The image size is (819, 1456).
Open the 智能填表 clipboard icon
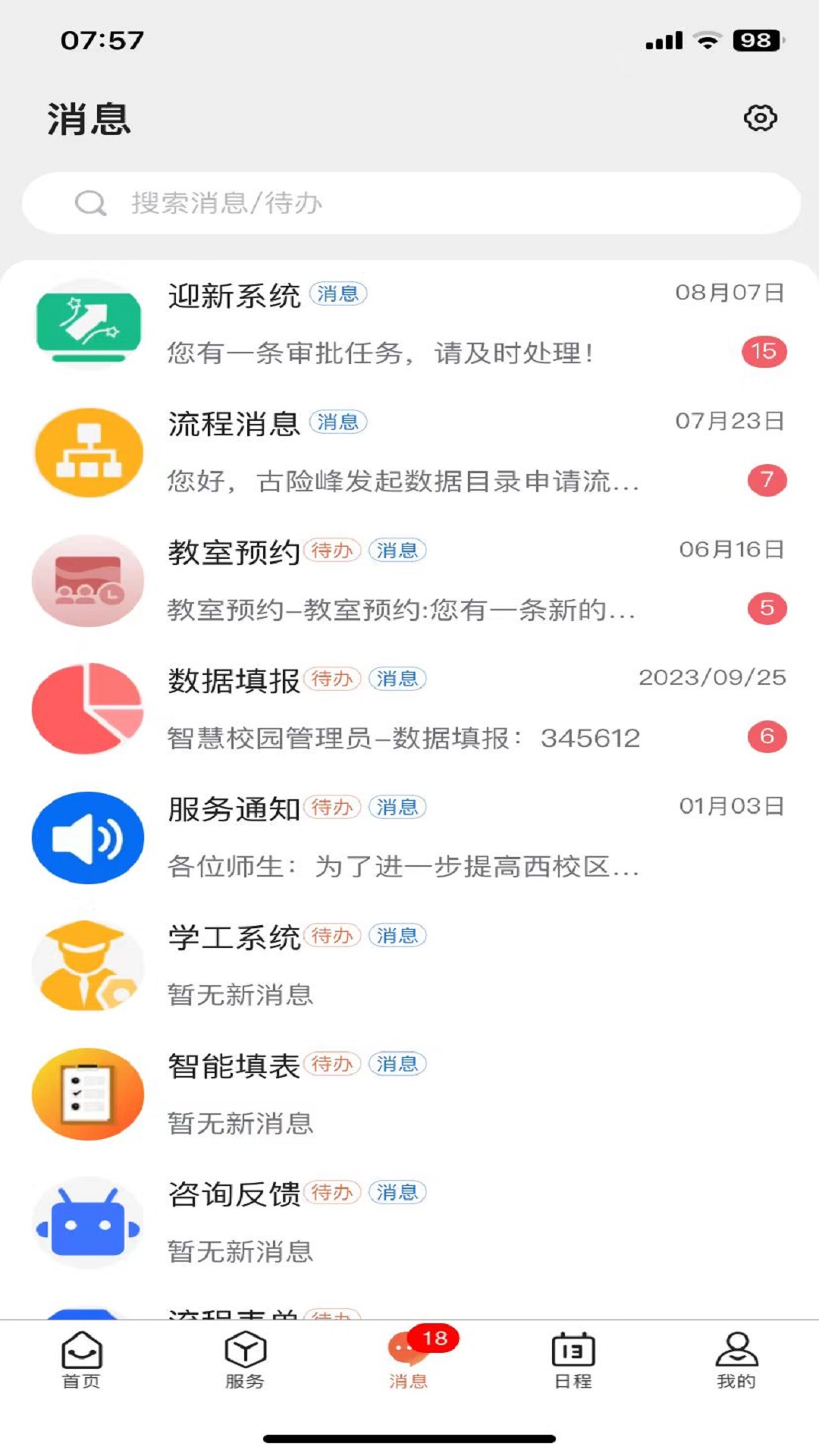tap(87, 1093)
